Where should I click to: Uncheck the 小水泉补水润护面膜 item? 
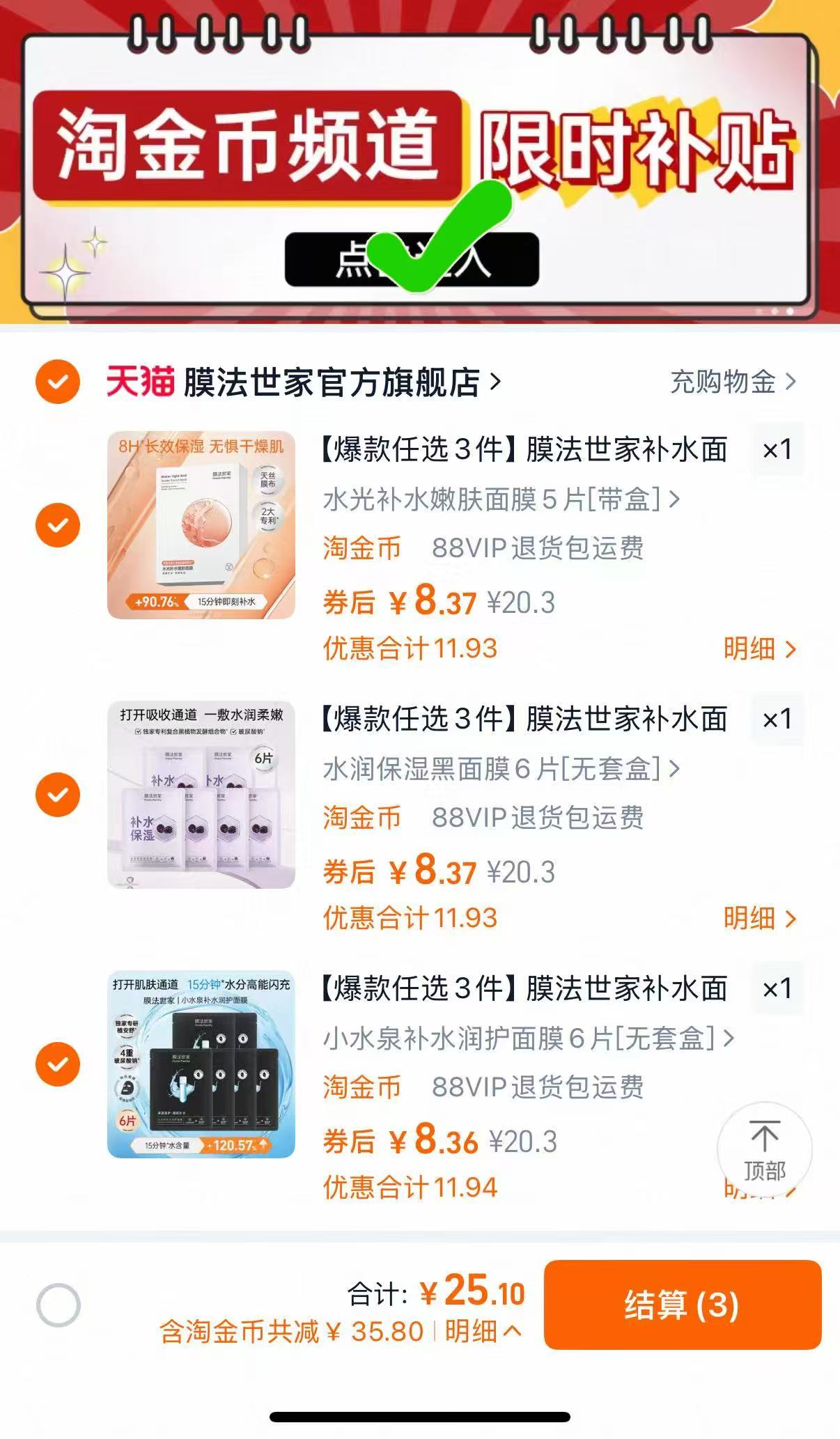pyautogui.click(x=58, y=1064)
